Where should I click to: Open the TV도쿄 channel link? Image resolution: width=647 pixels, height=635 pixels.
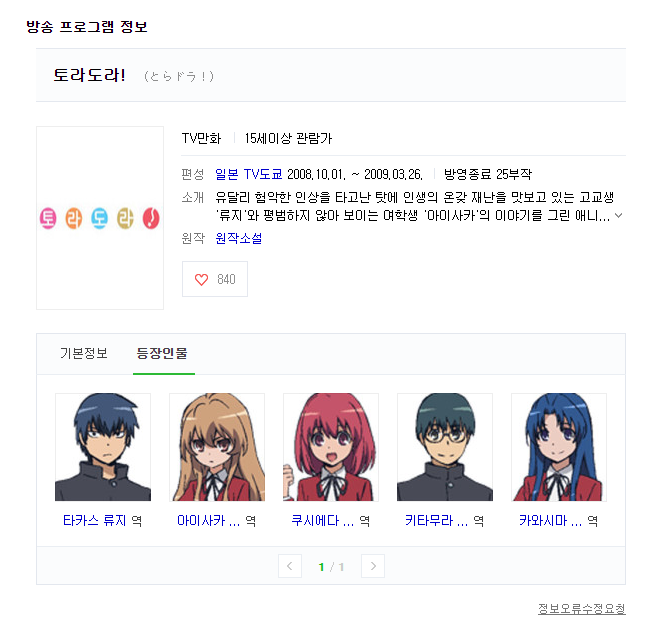(263, 174)
